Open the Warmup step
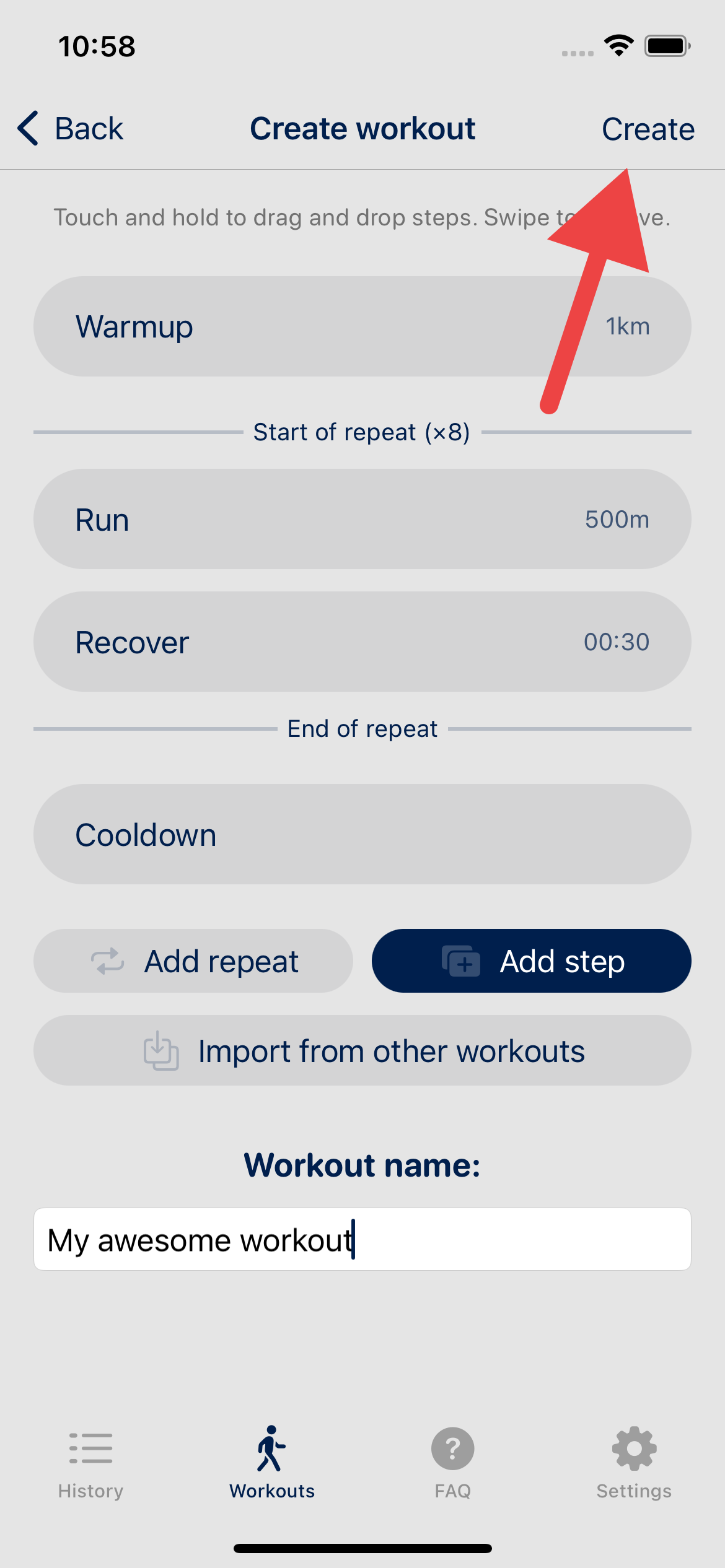This screenshot has width=725, height=1568. pyautogui.click(x=362, y=326)
